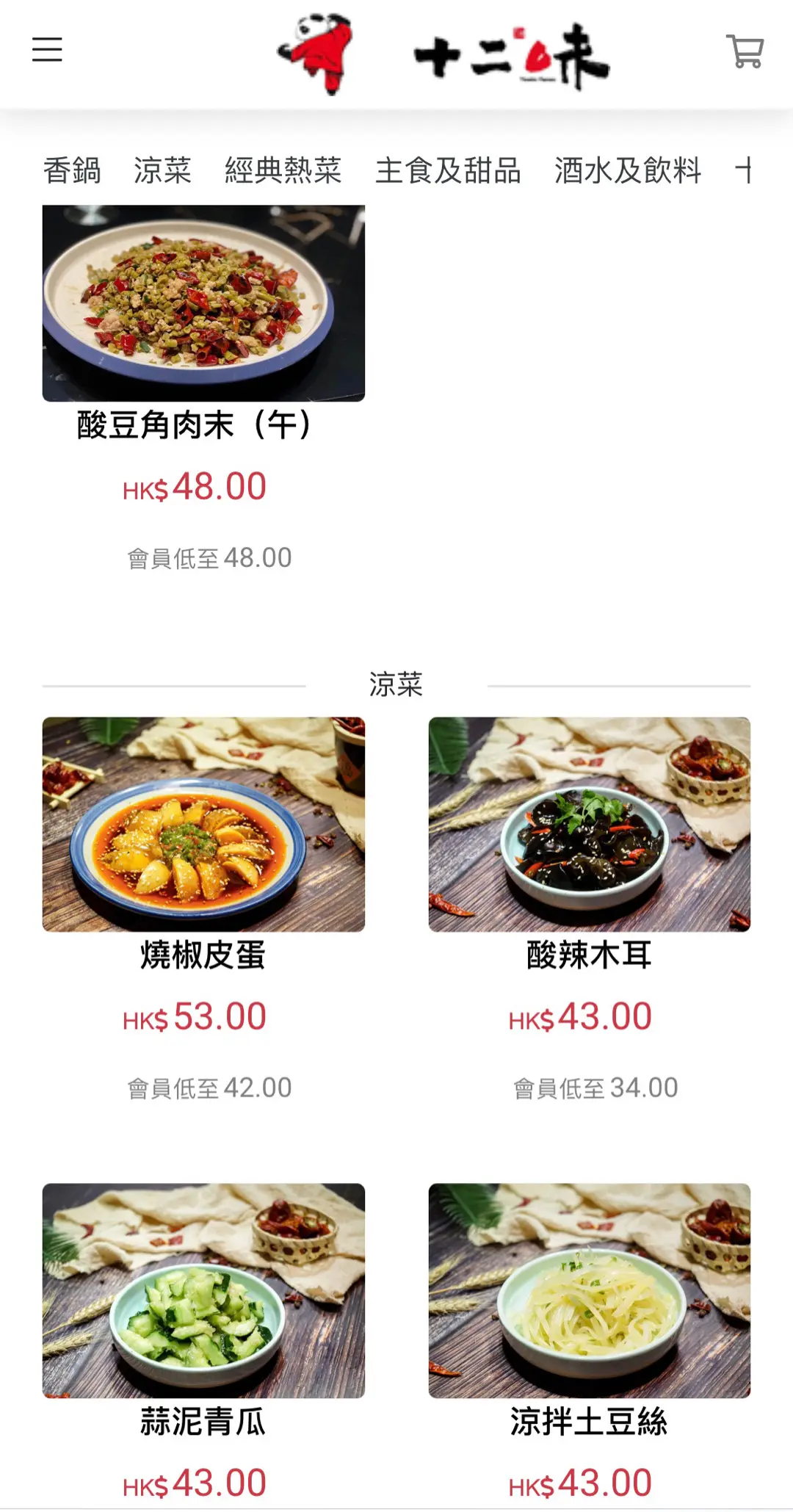The height and width of the screenshot is (1512, 793).
Task: Open the 酸辣木耳 dish card
Action: tap(590, 824)
